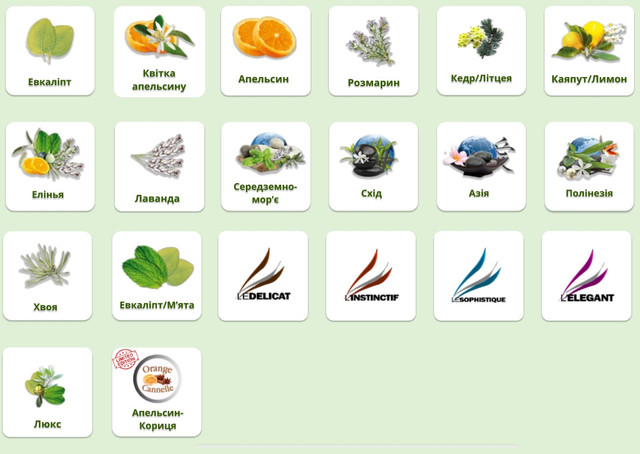Open the Квітка апельсину card
This screenshot has height=454, width=640.
click(158, 51)
